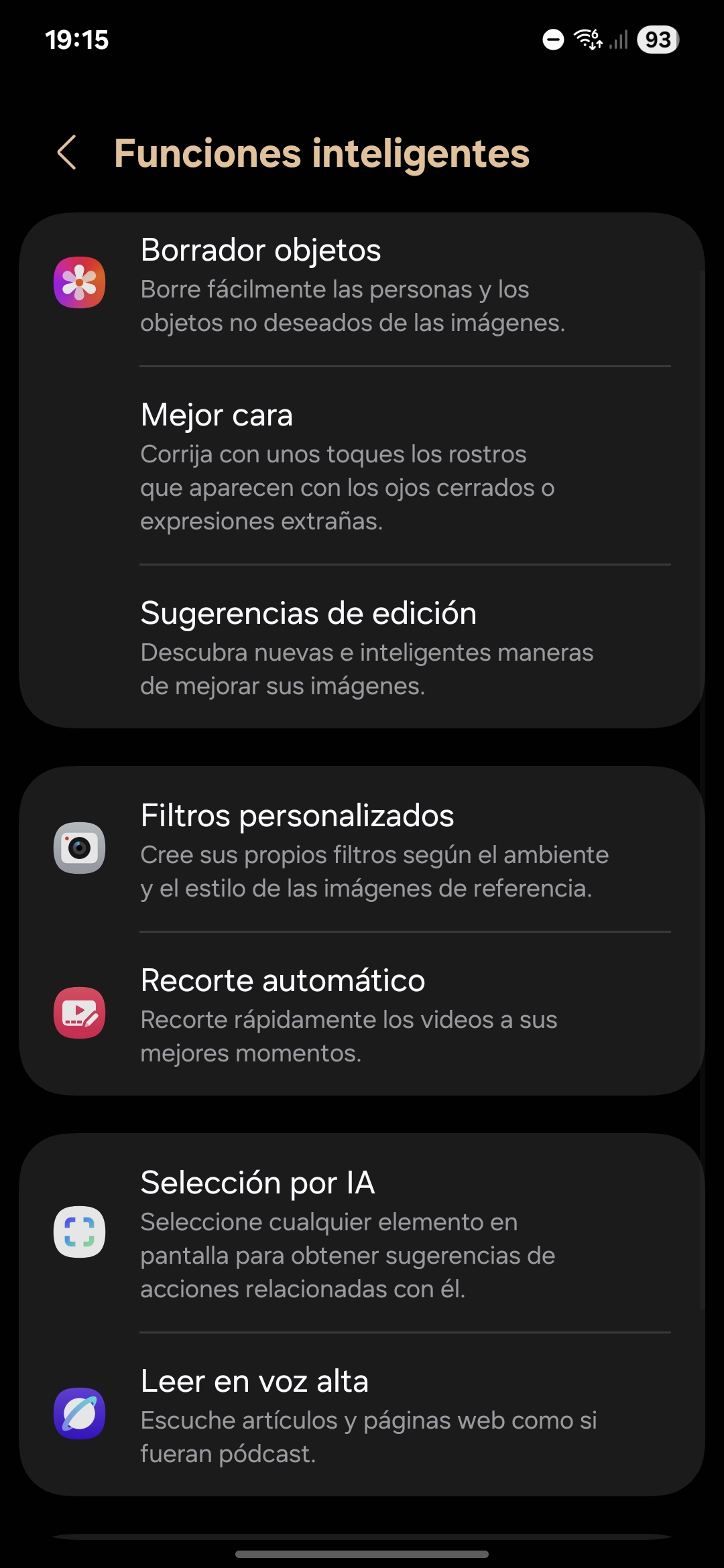The height and width of the screenshot is (1568, 724).
Task: Open Selección por IA settings
Action: click(x=362, y=1233)
